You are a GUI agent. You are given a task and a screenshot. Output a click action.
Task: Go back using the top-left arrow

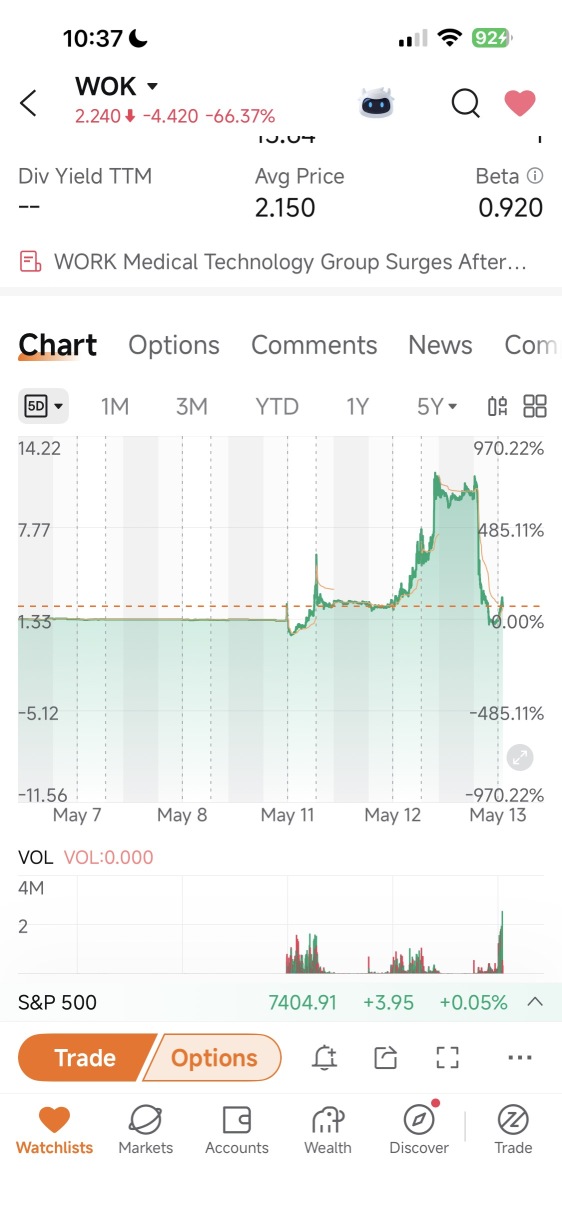coord(28,102)
